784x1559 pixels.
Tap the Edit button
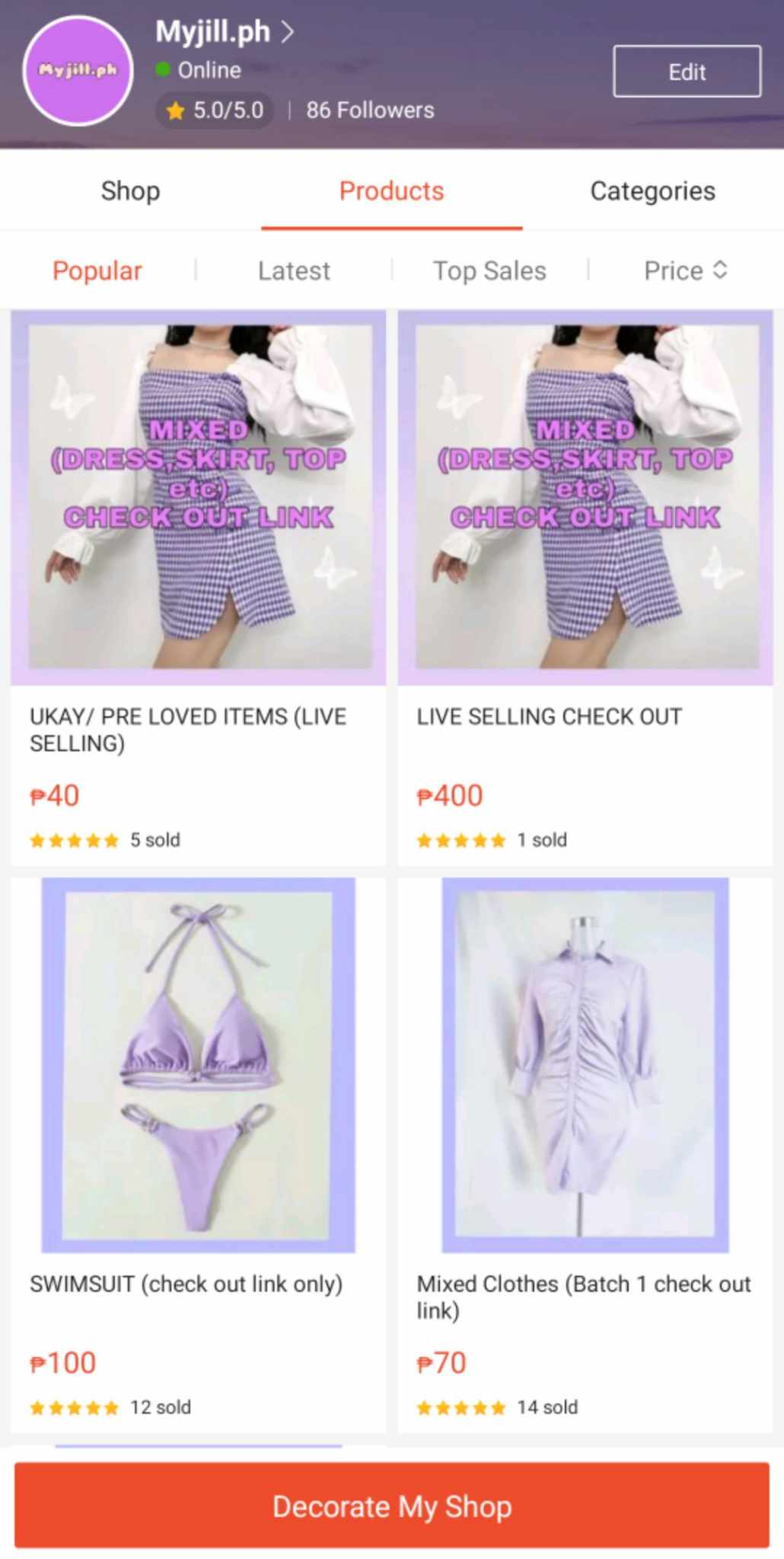(687, 72)
